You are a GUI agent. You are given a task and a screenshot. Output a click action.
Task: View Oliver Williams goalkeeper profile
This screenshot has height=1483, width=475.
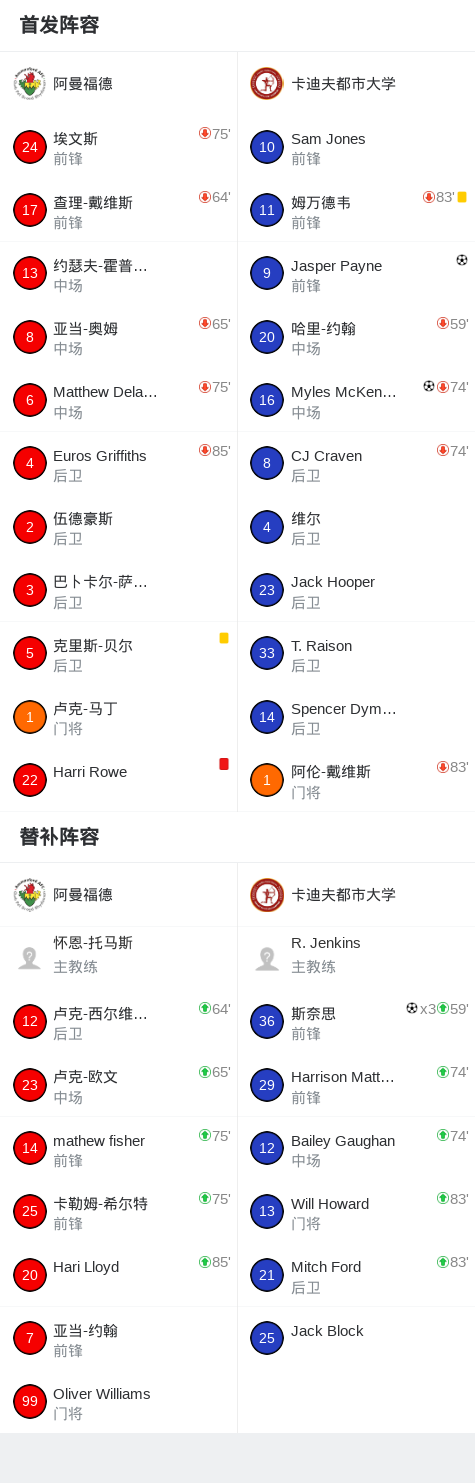point(118,1402)
